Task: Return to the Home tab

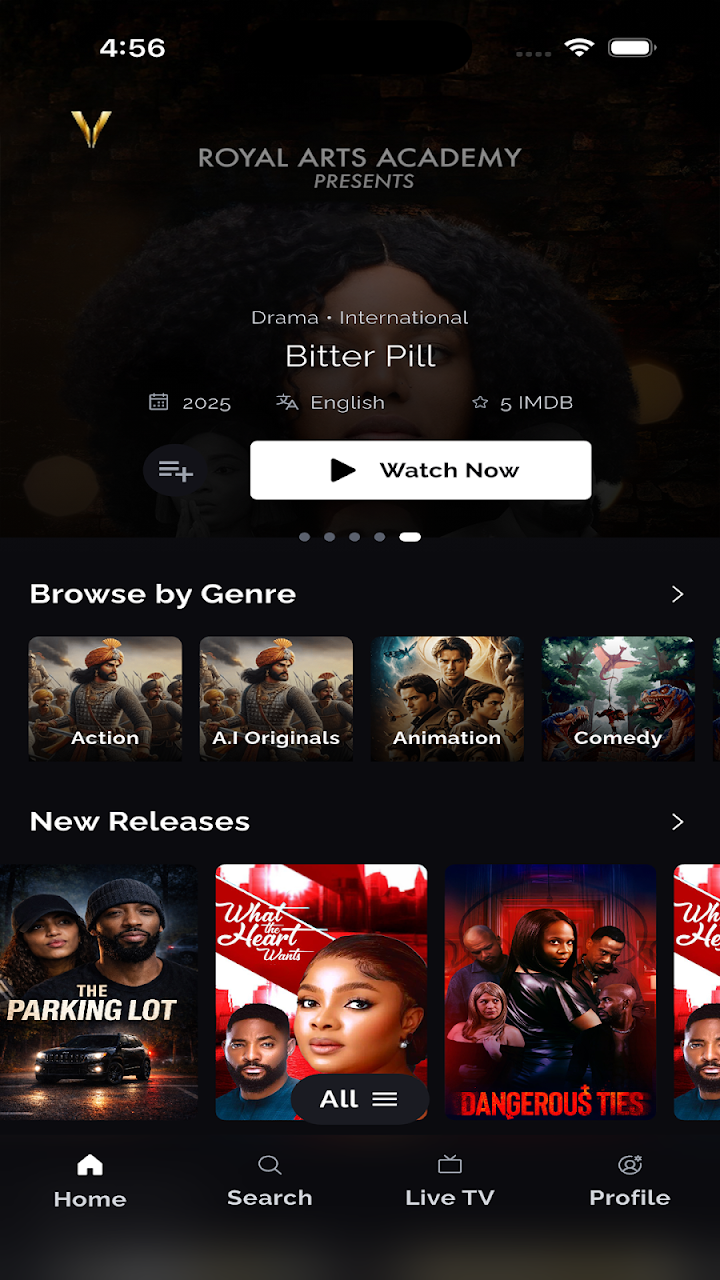Action: (x=90, y=1181)
